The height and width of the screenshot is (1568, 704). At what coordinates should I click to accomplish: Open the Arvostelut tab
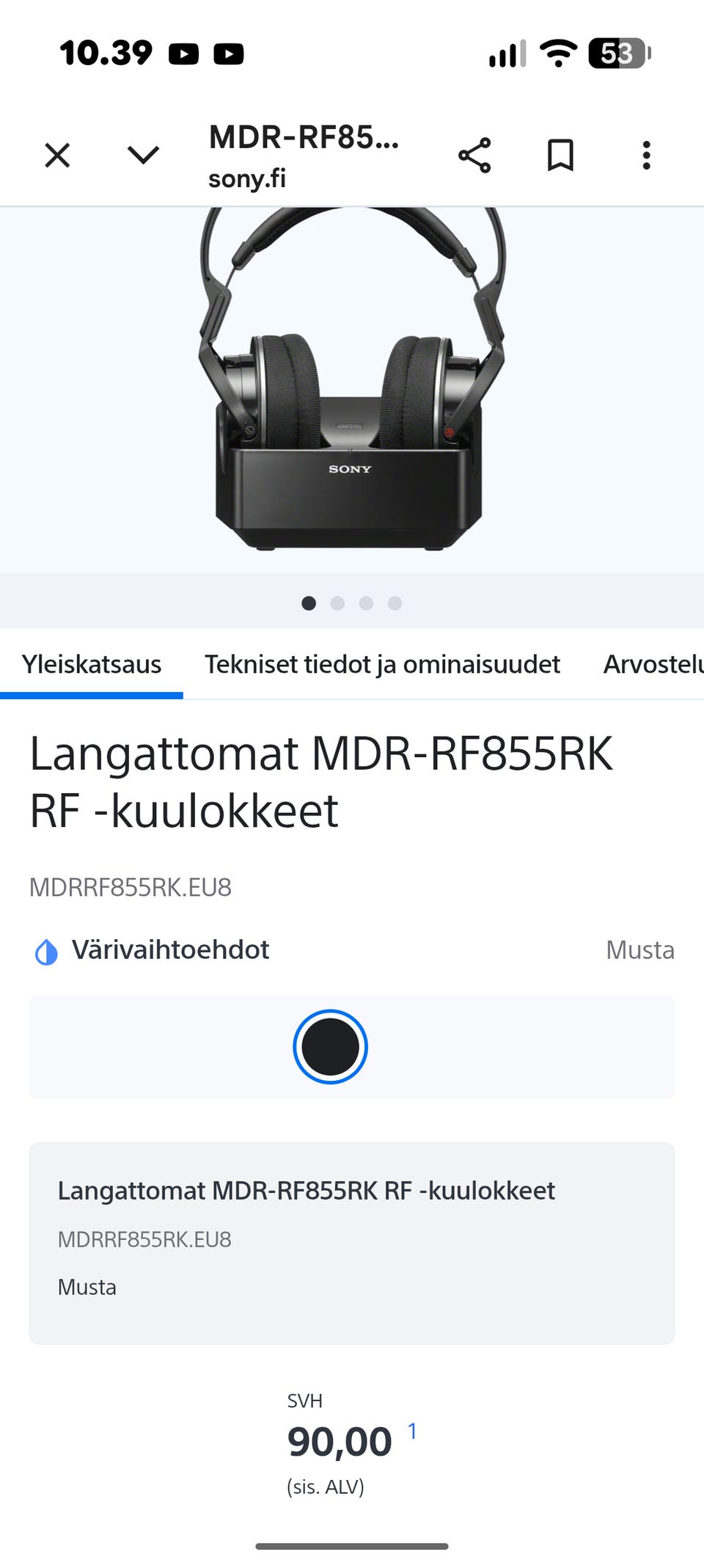pyautogui.click(x=653, y=664)
